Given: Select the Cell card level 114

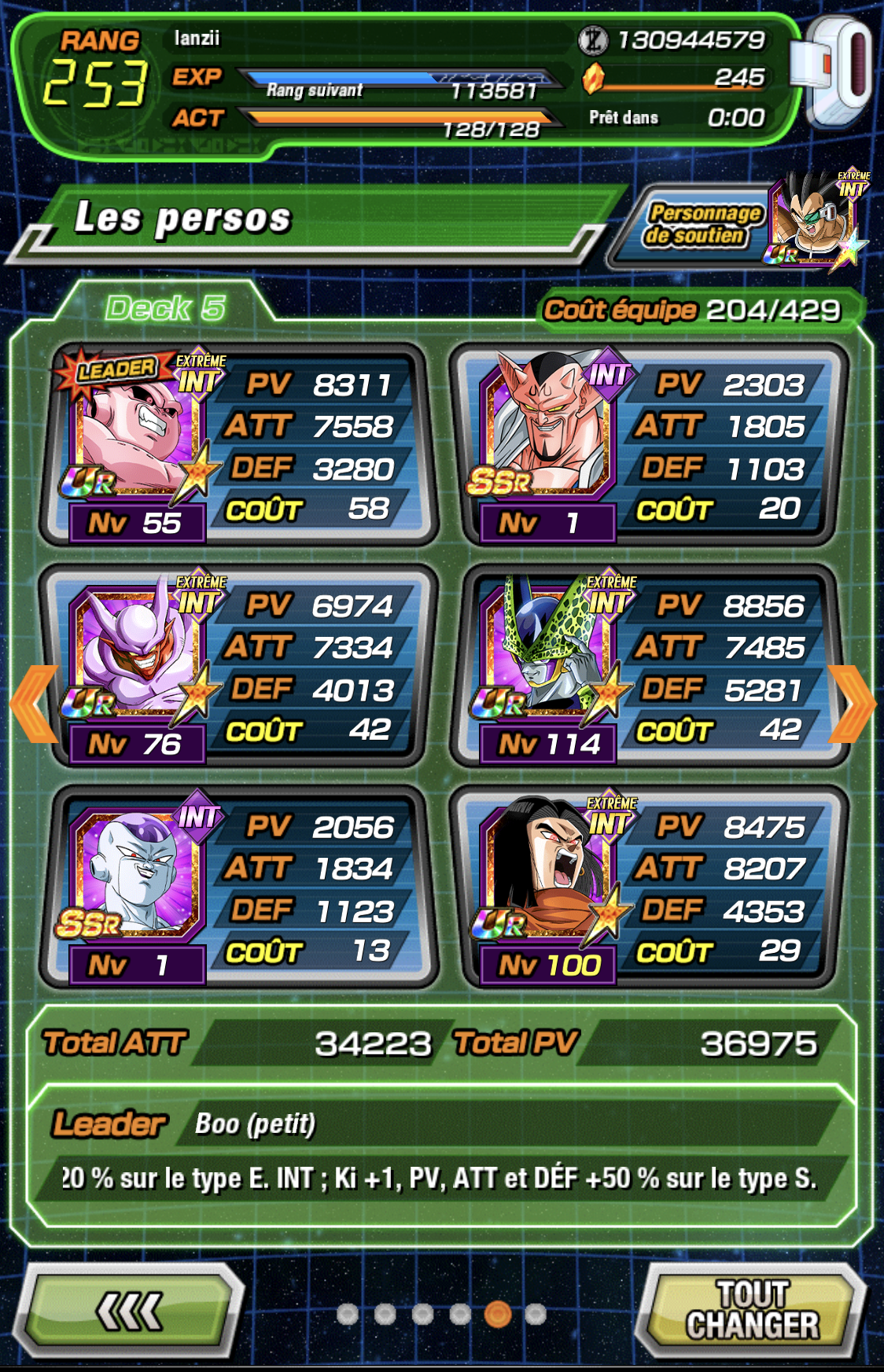Looking at the screenshot, I should click(649, 666).
